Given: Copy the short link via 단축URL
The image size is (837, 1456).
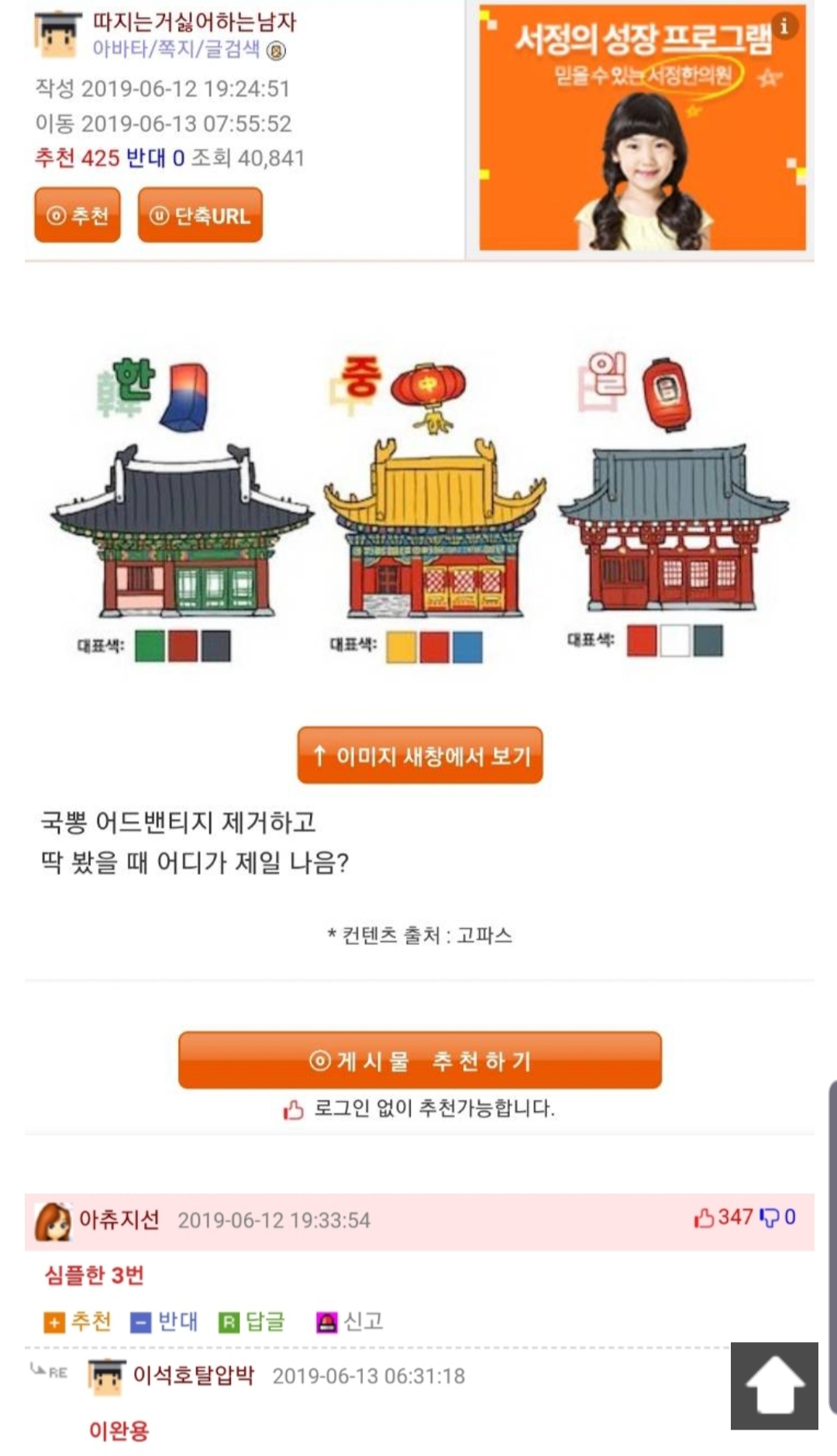Looking at the screenshot, I should pyautogui.click(x=200, y=215).
